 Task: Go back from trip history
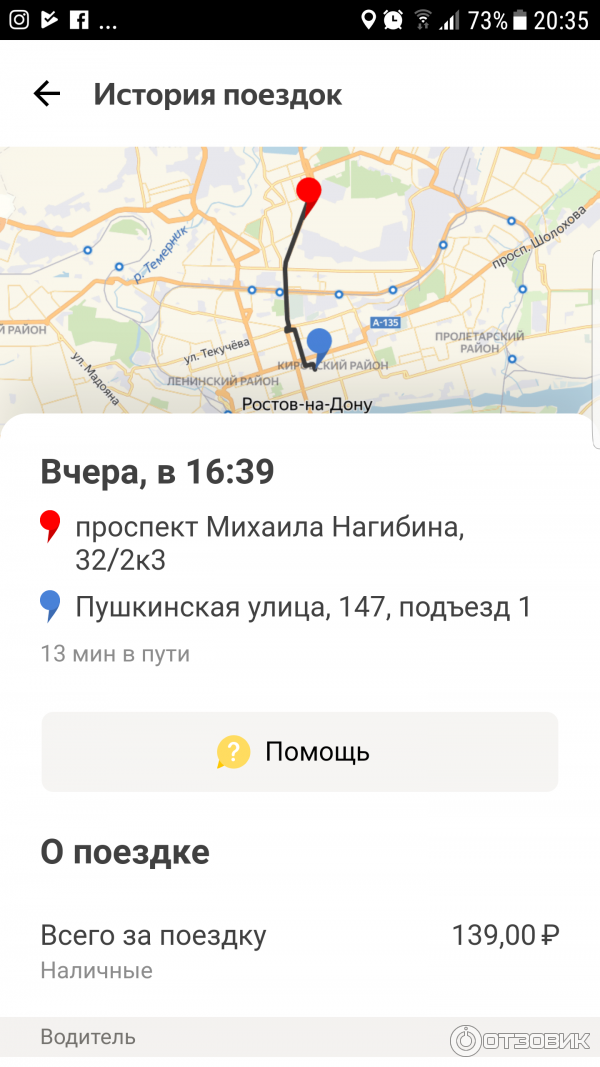click(x=47, y=95)
